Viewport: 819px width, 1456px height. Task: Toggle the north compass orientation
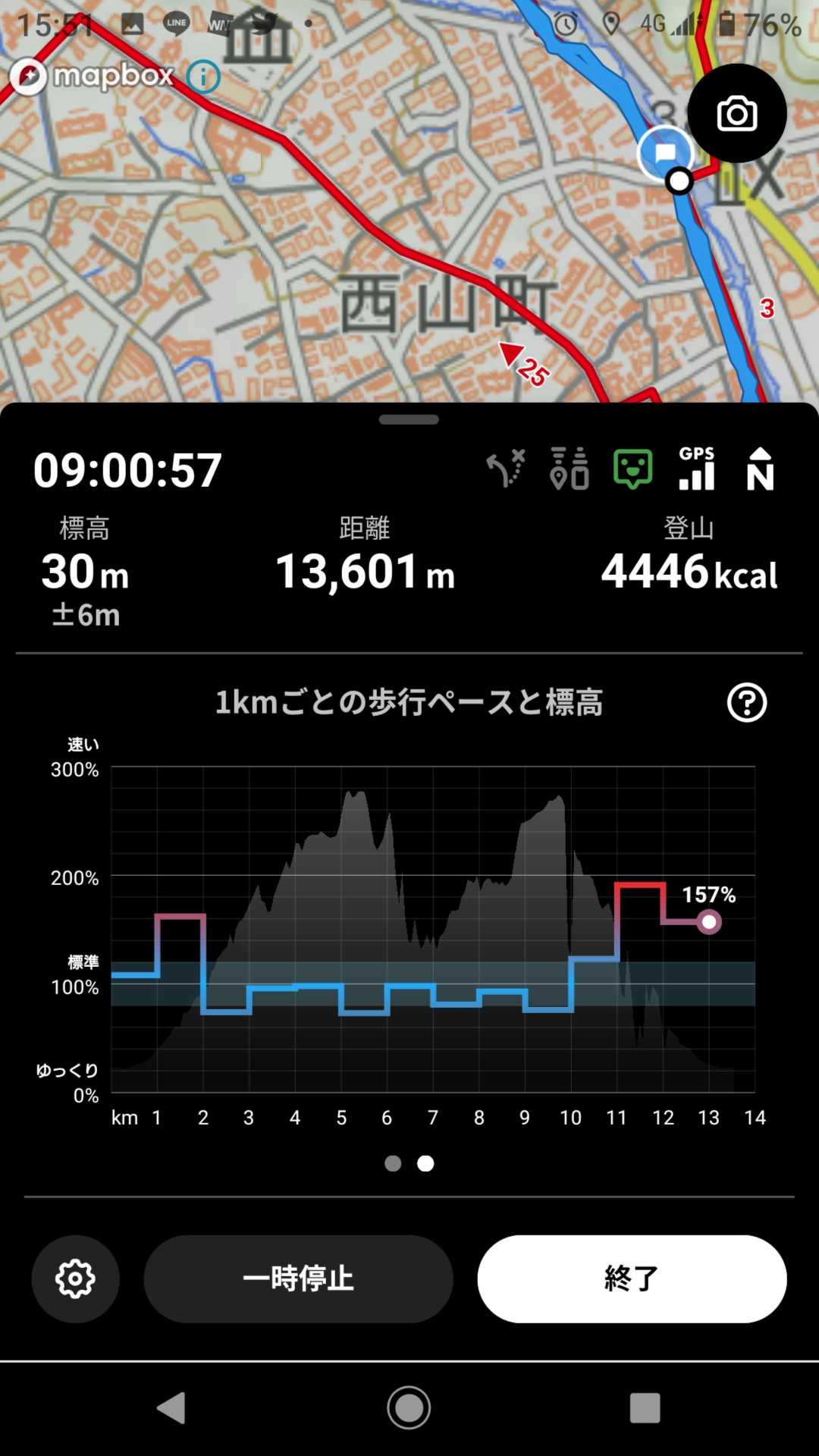[x=760, y=468]
